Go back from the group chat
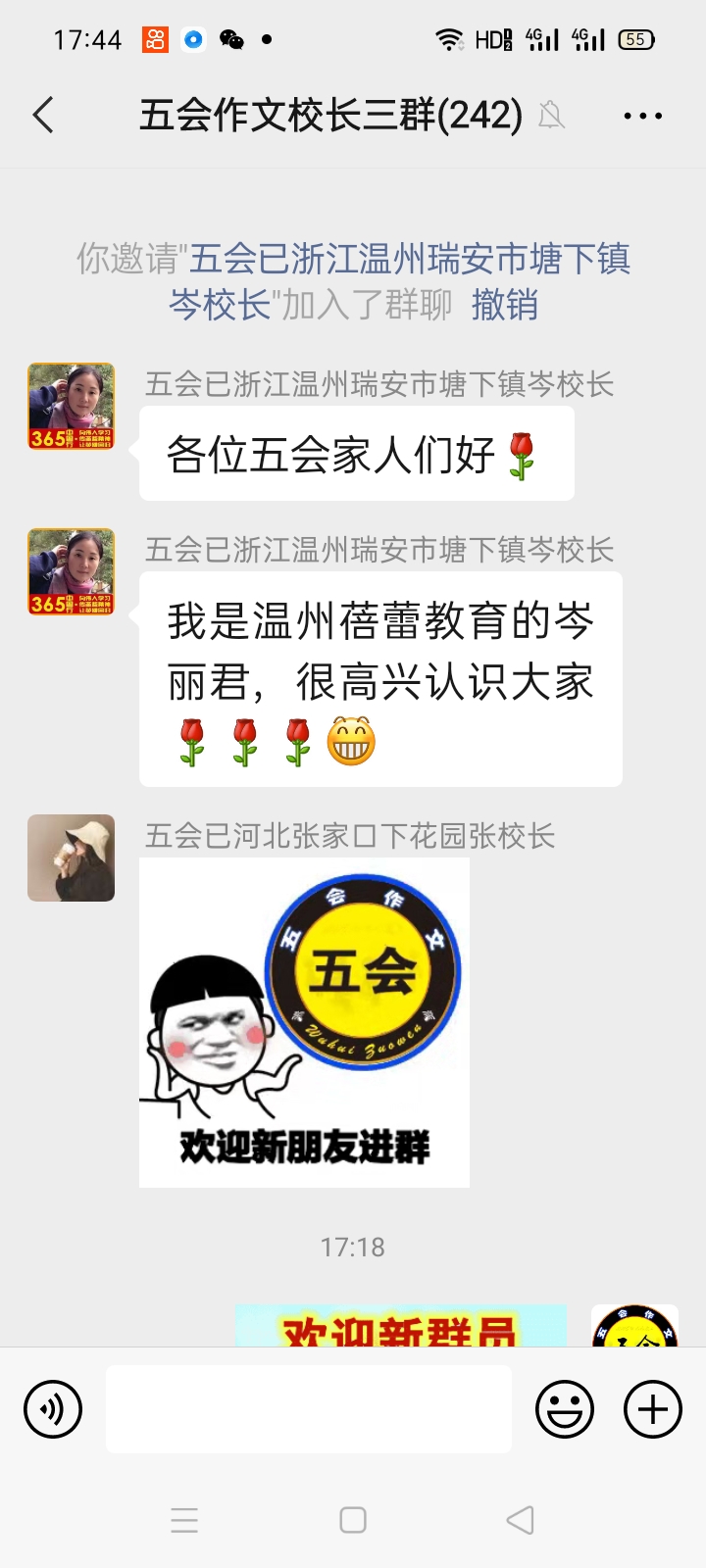The width and height of the screenshot is (706, 1568). point(43,116)
